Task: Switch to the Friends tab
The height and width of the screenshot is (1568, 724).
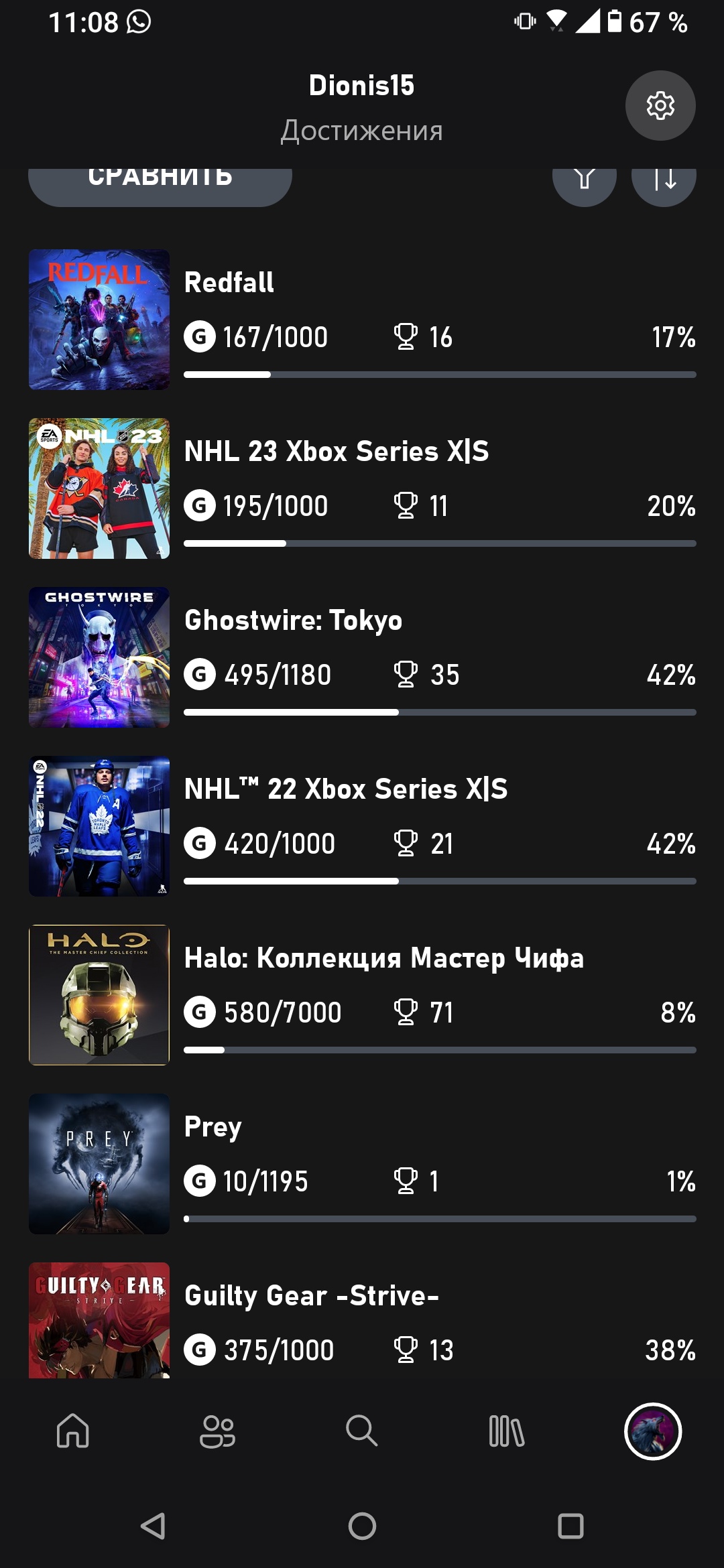Action: [217, 1431]
